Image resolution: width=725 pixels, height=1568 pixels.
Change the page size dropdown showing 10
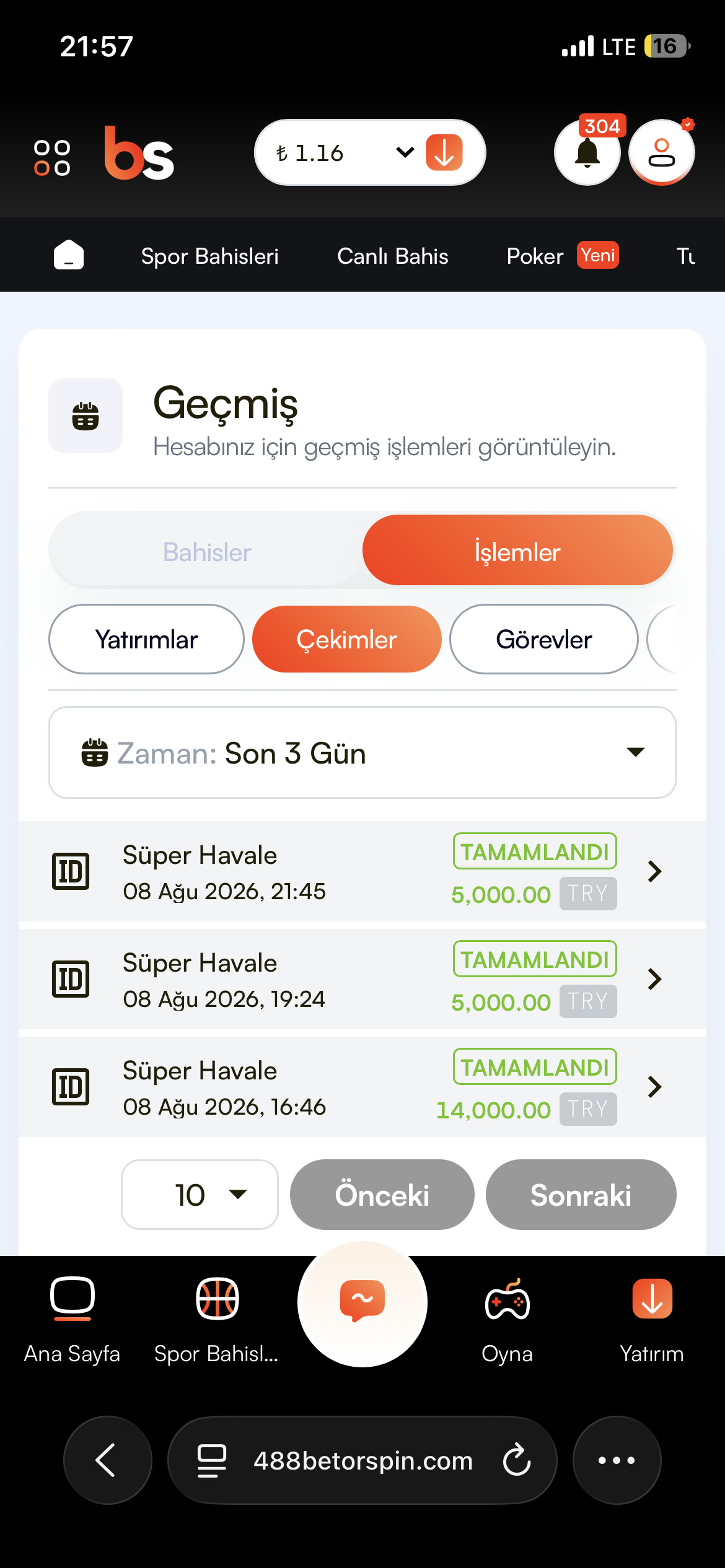pyautogui.click(x=200, y=1195)
